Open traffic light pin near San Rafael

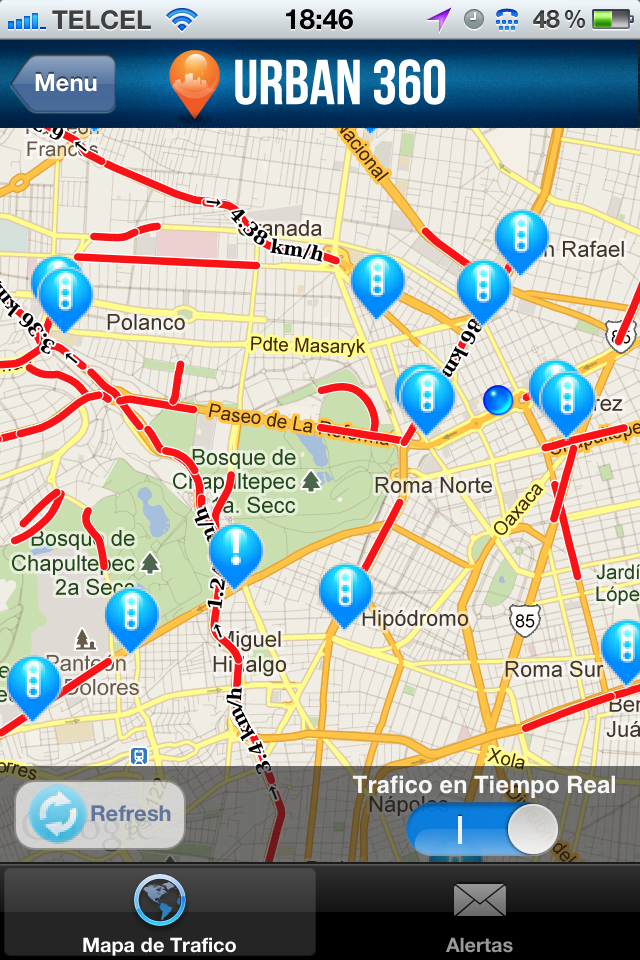pyautogui.click(x=521, y=238)
